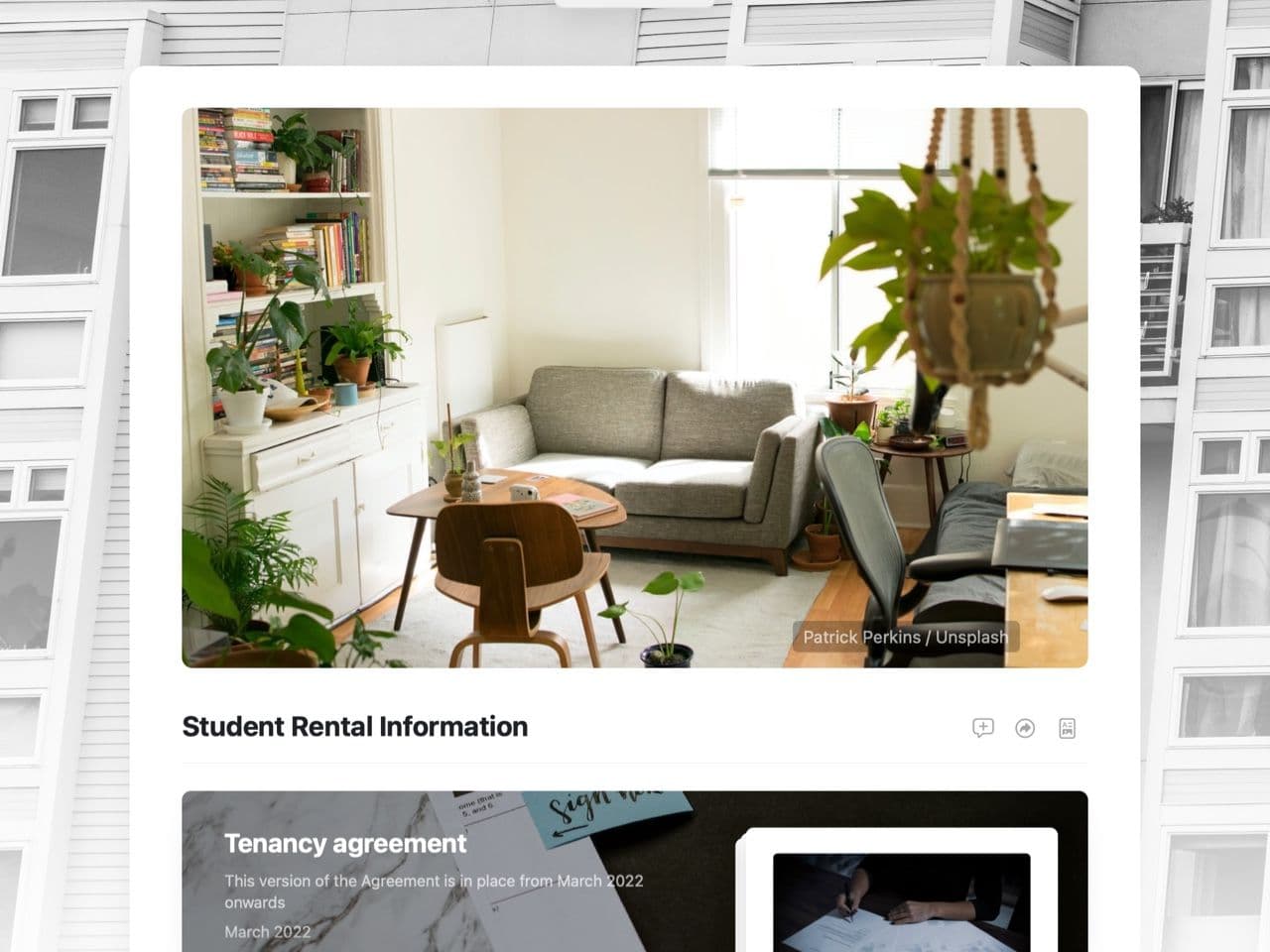Open the living room cover image
Image resolution: width=1270 pixels, height=952 pixels.
pyautogui.click(x=635, y=387)
